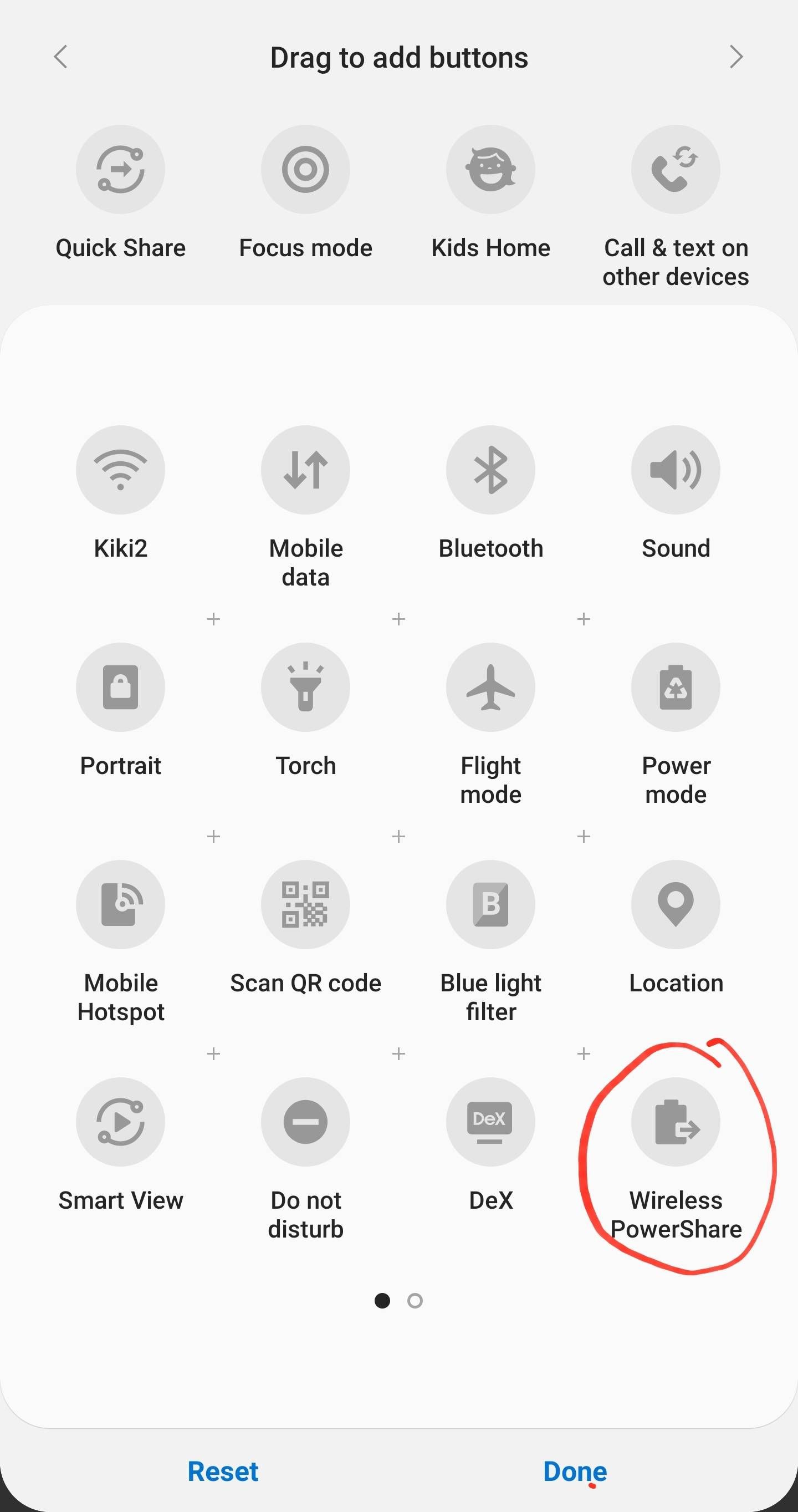Tap the Mobile Hotspot button
Screen dimensions: 798x1512
pos(120,904)
